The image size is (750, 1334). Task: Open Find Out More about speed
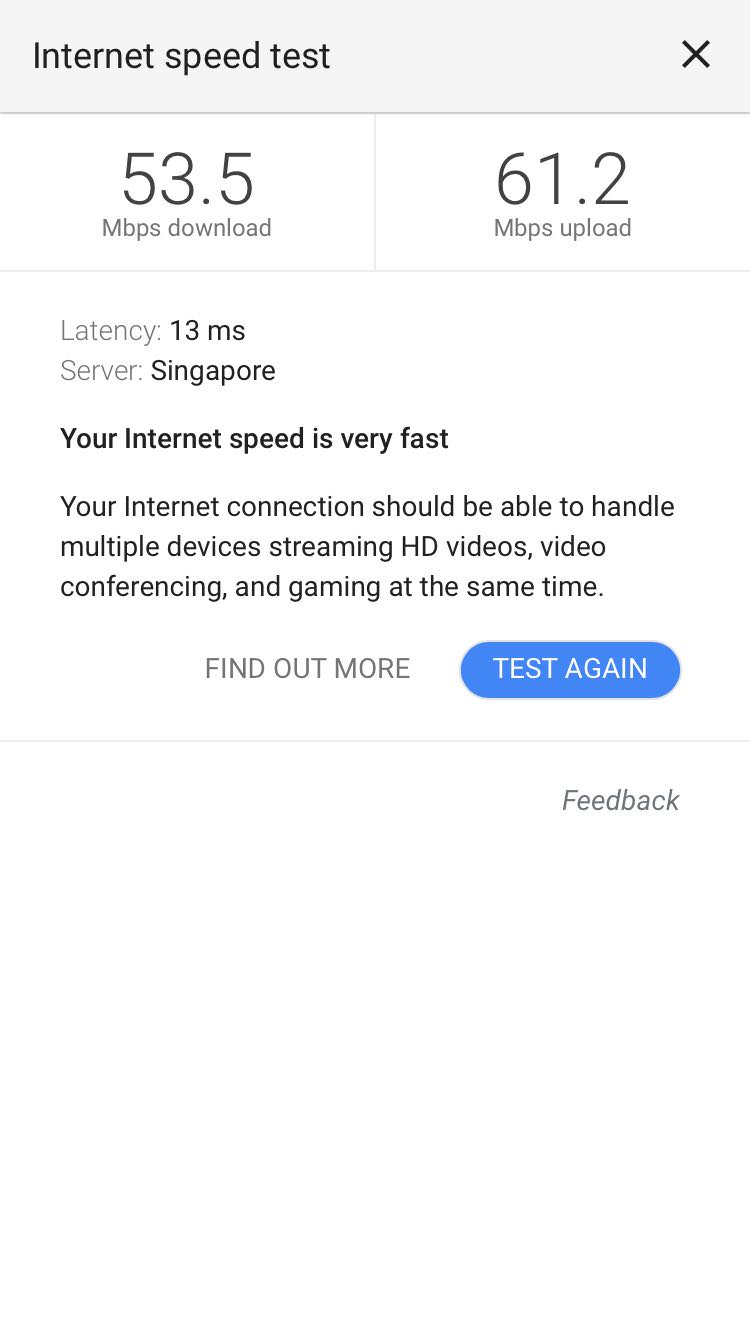click(307, 669)
